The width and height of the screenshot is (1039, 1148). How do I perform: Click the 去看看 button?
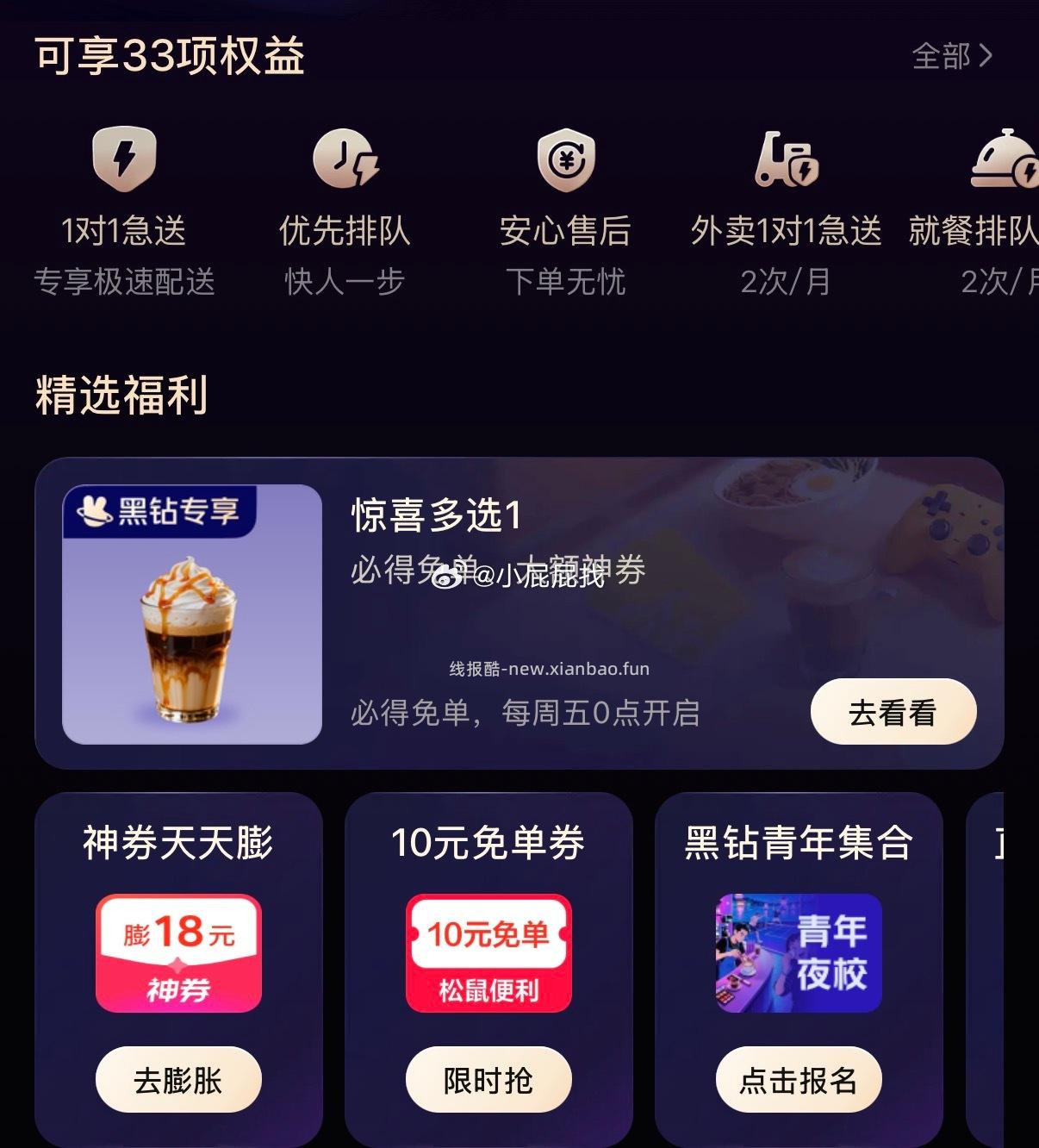(893, 711)
